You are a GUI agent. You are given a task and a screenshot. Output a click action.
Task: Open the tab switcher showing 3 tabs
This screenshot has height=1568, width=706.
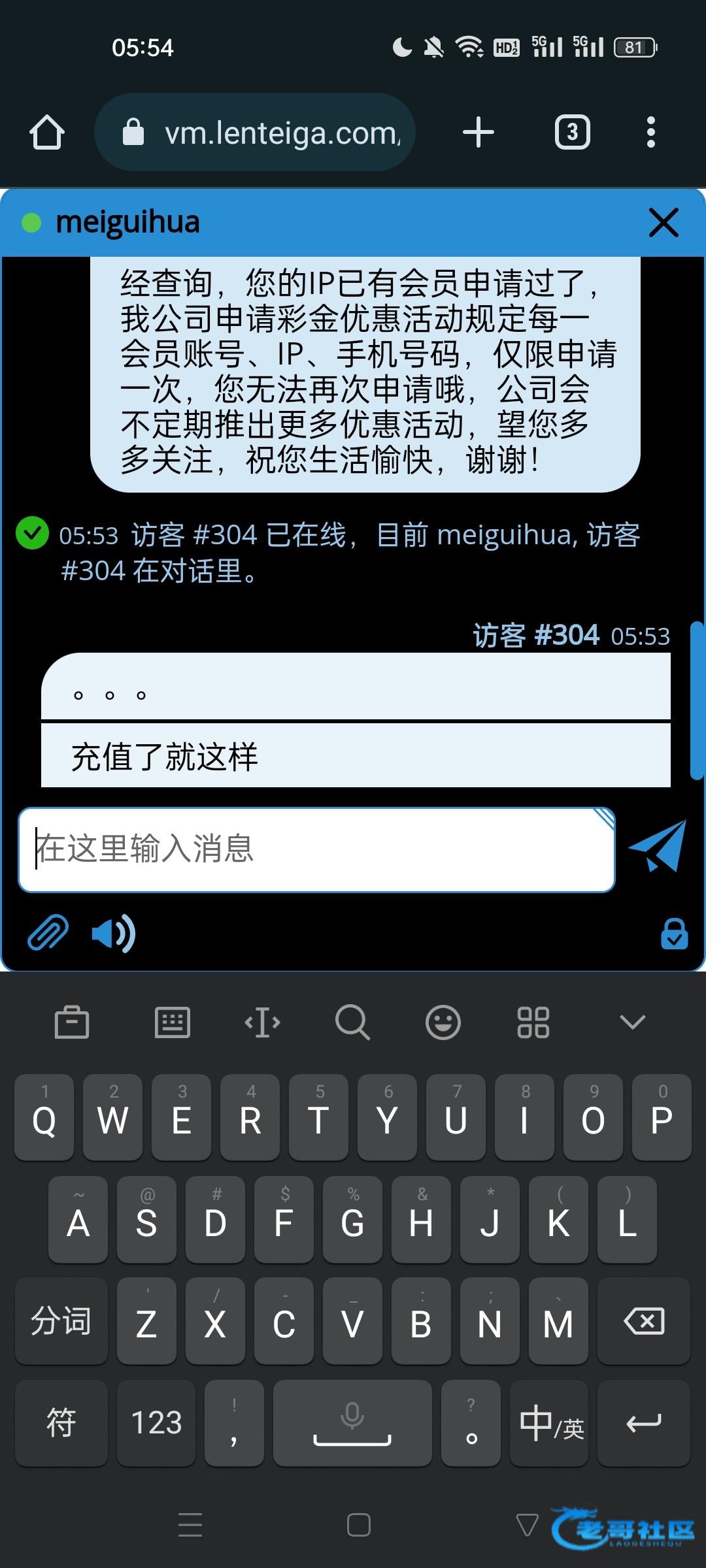572,133
